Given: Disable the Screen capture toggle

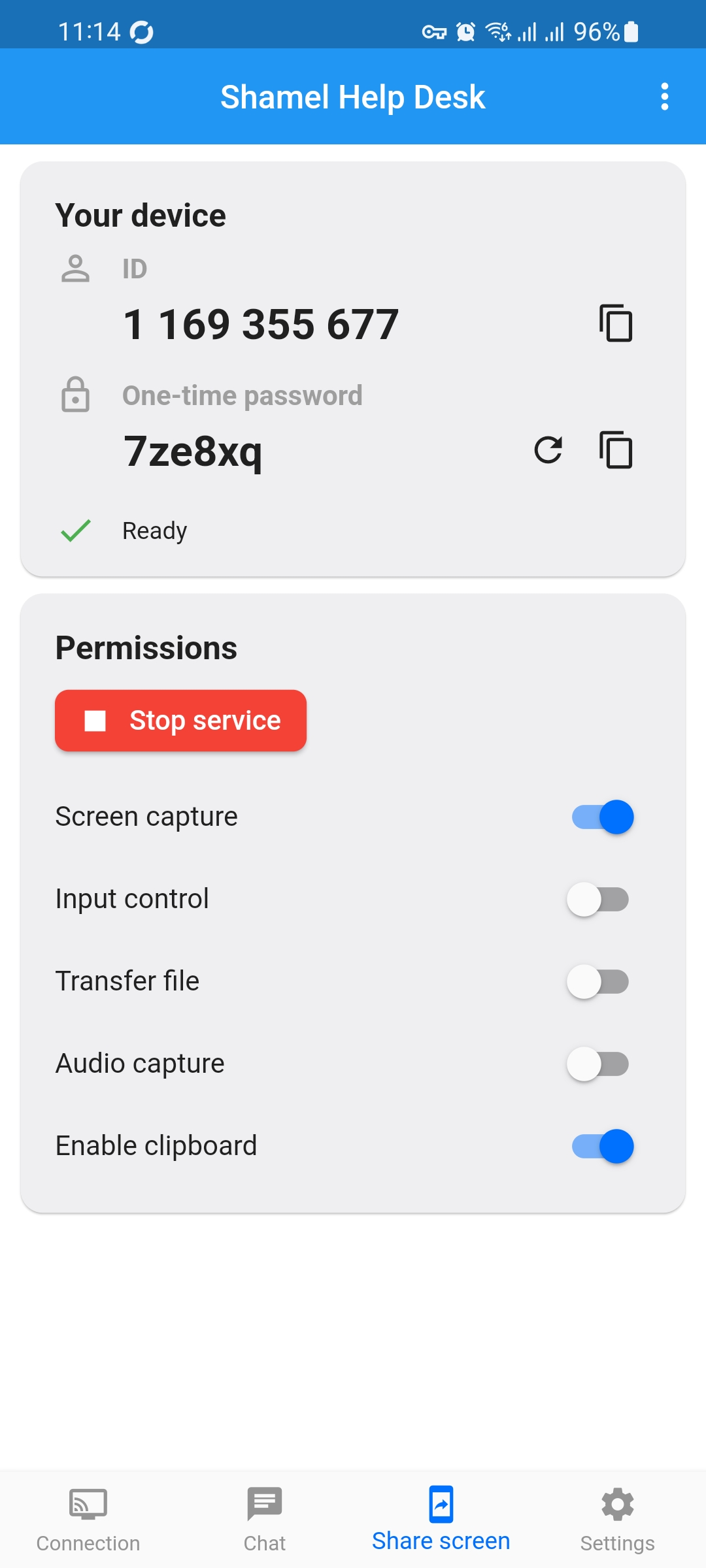Looking at the screenshot, I should pos(601,817).
